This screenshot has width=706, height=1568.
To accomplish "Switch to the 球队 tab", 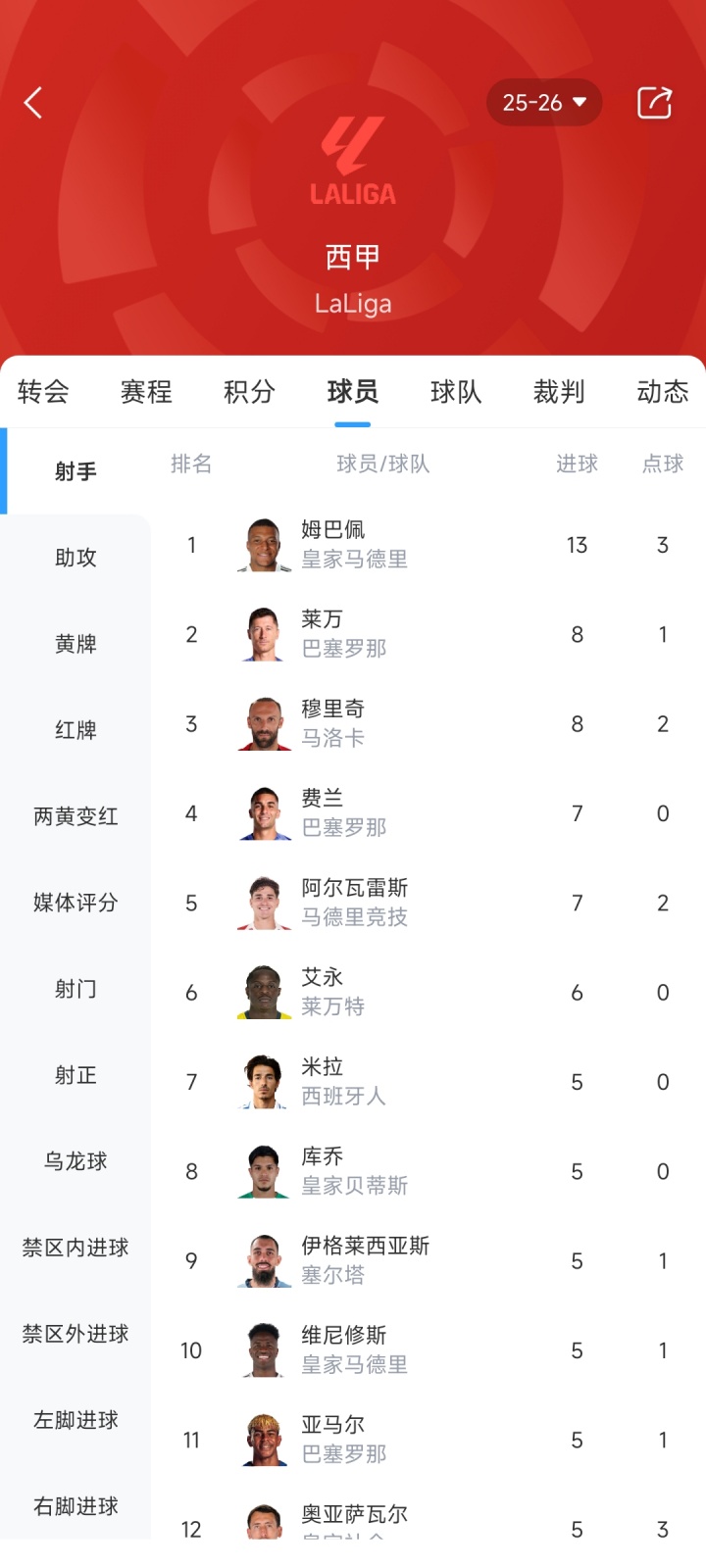I will (456, 392).
